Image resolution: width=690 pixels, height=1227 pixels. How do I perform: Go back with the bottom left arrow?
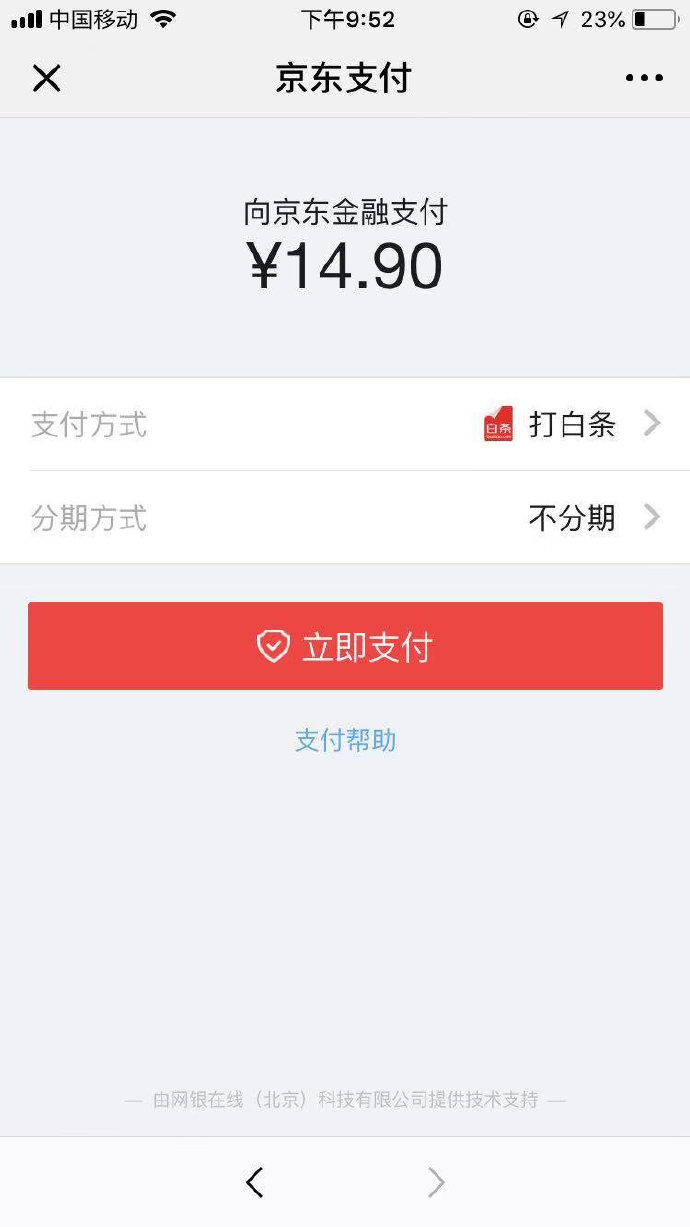(x=255, y=1182)
